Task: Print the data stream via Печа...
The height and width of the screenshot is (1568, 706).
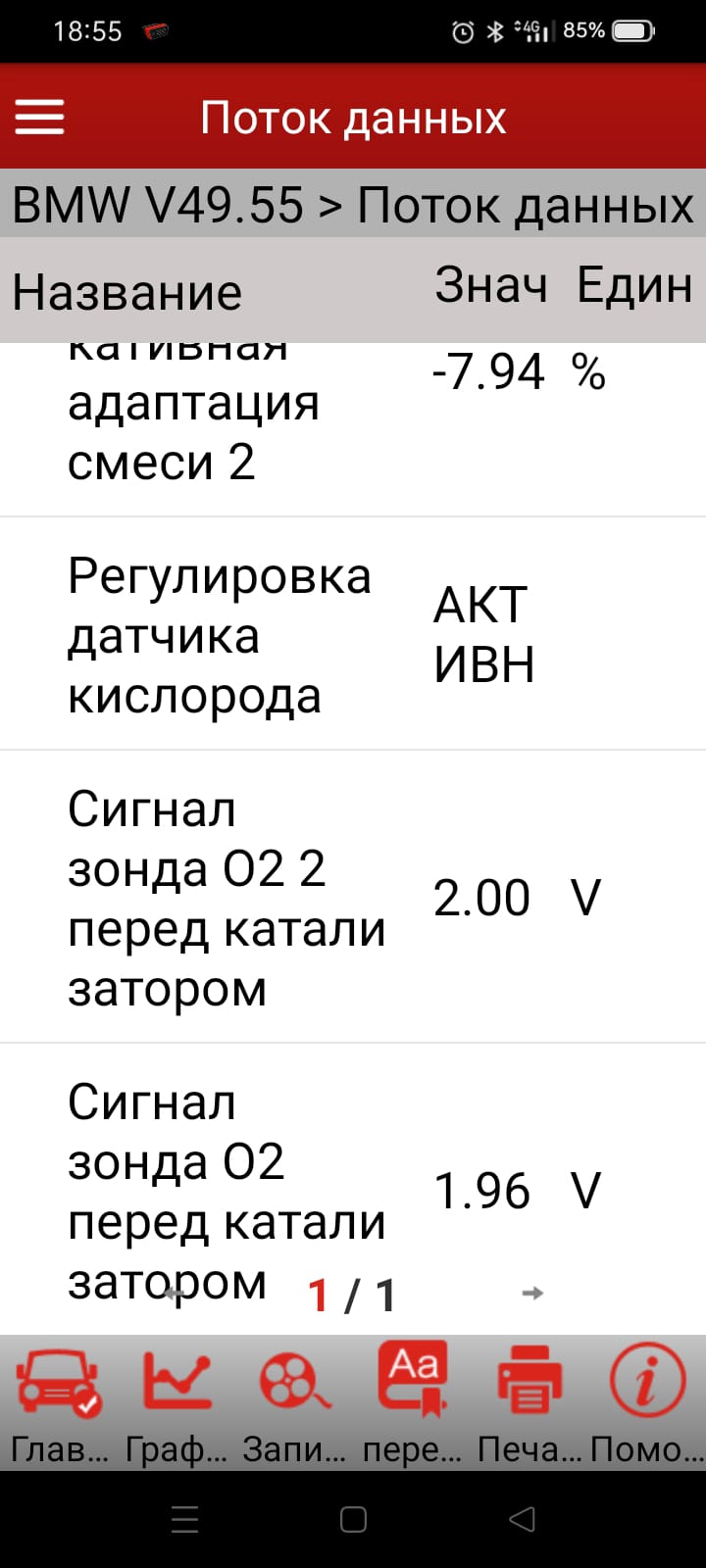Action: click(x=529, y=1403)
